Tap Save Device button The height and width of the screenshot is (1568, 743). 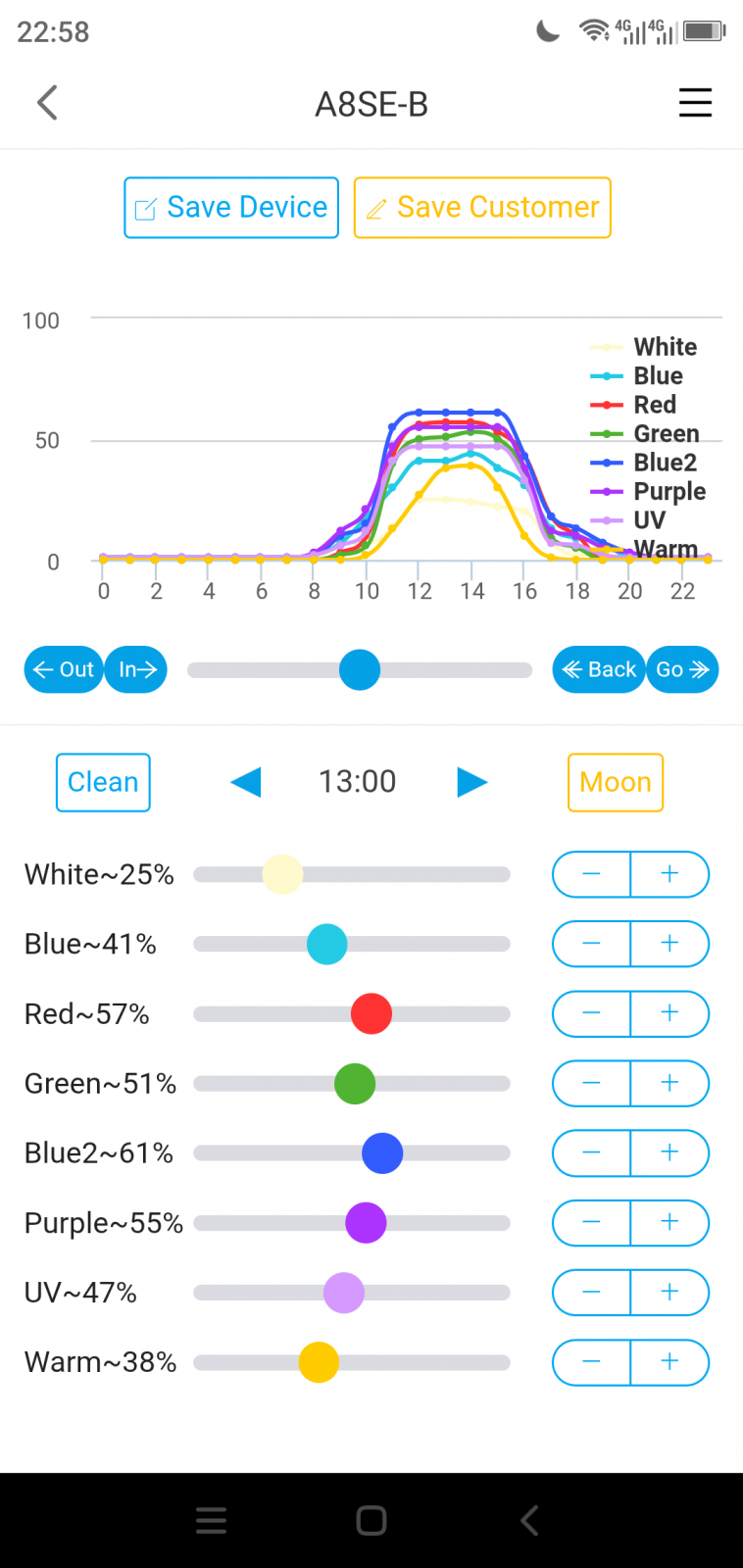(231, 208)
